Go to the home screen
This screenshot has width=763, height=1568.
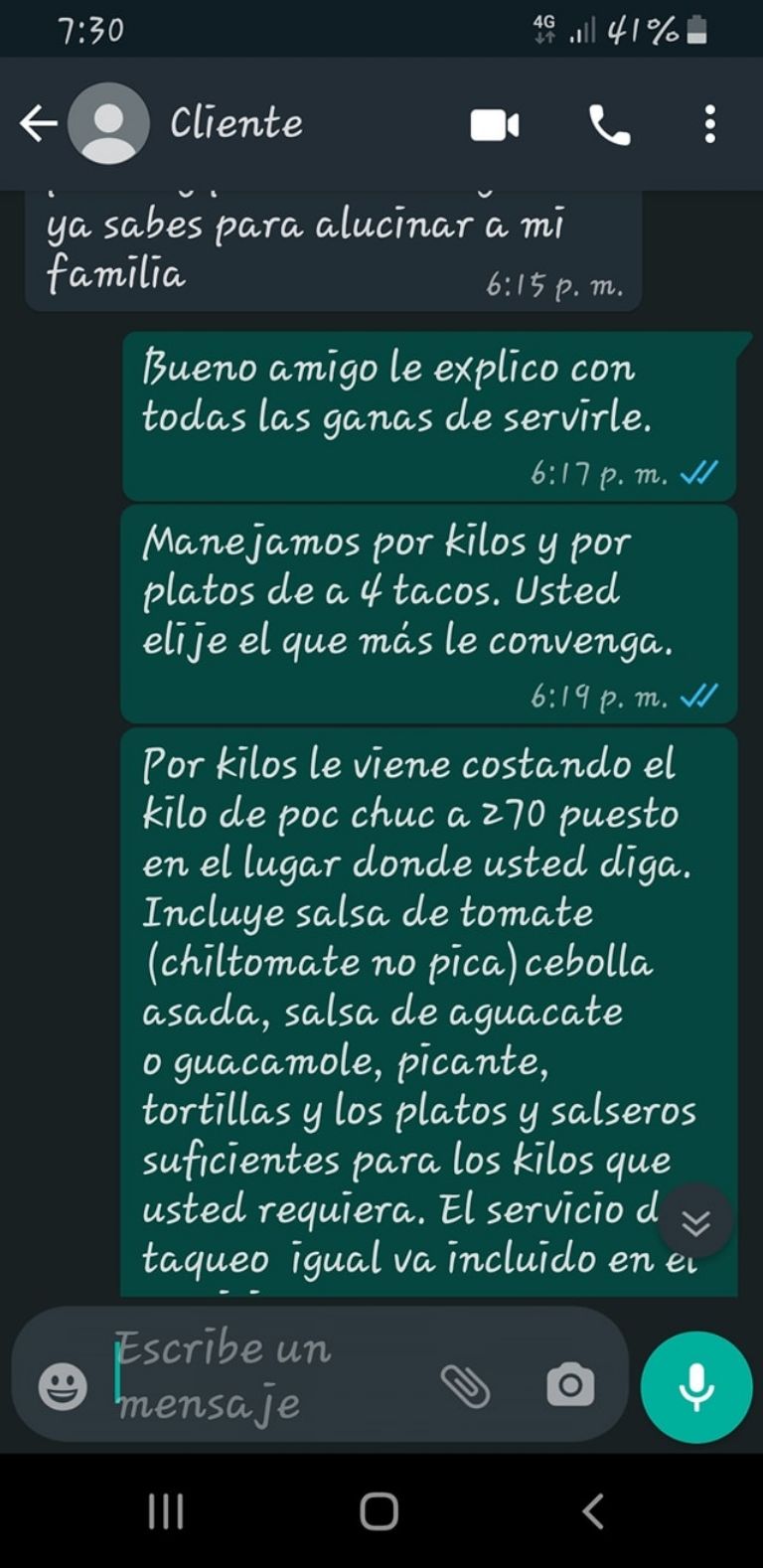[x=379, y=1511]
